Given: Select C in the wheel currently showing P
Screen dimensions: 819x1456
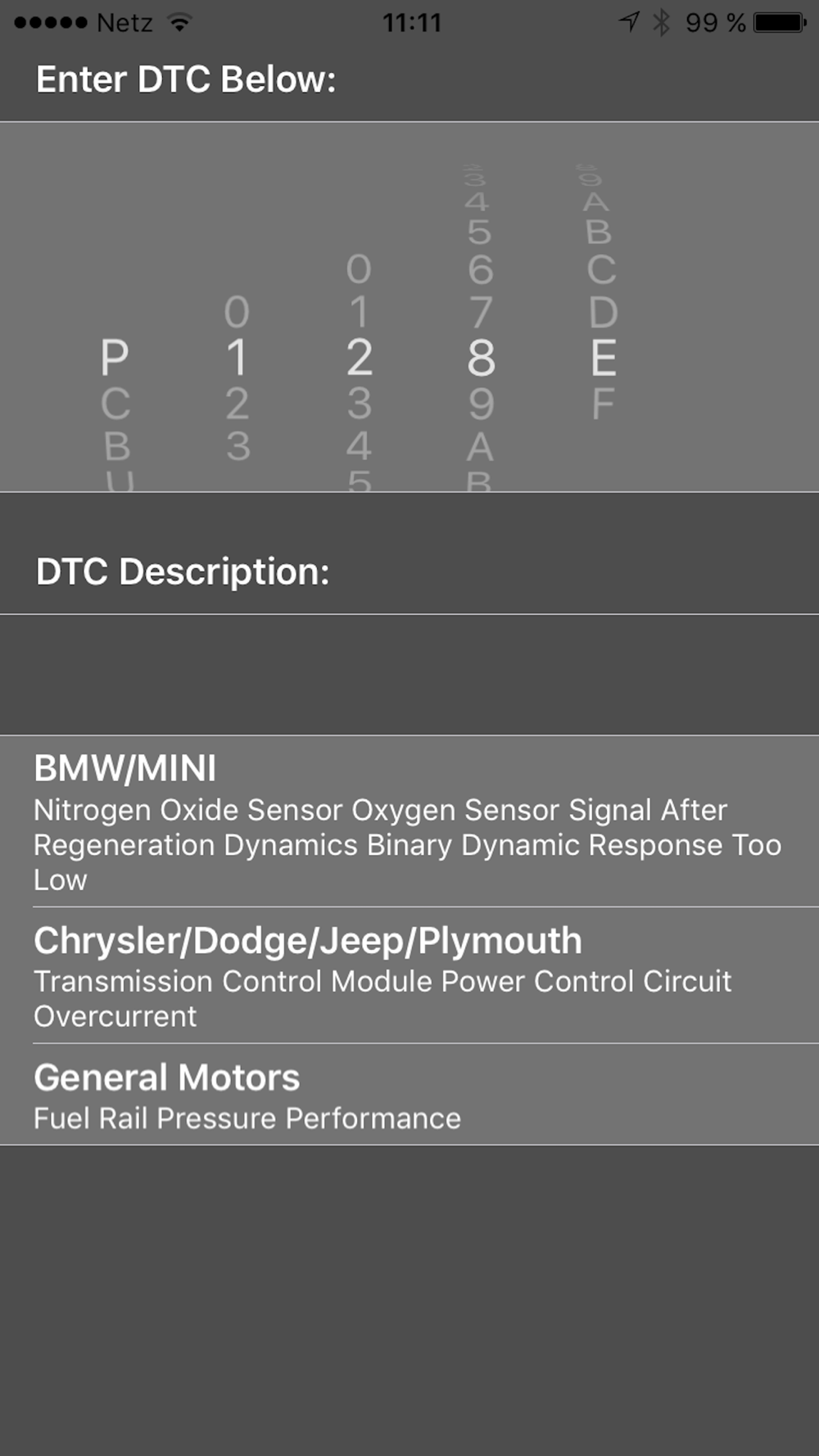Looking at the screenshot, I should click(x=115, y=404).
